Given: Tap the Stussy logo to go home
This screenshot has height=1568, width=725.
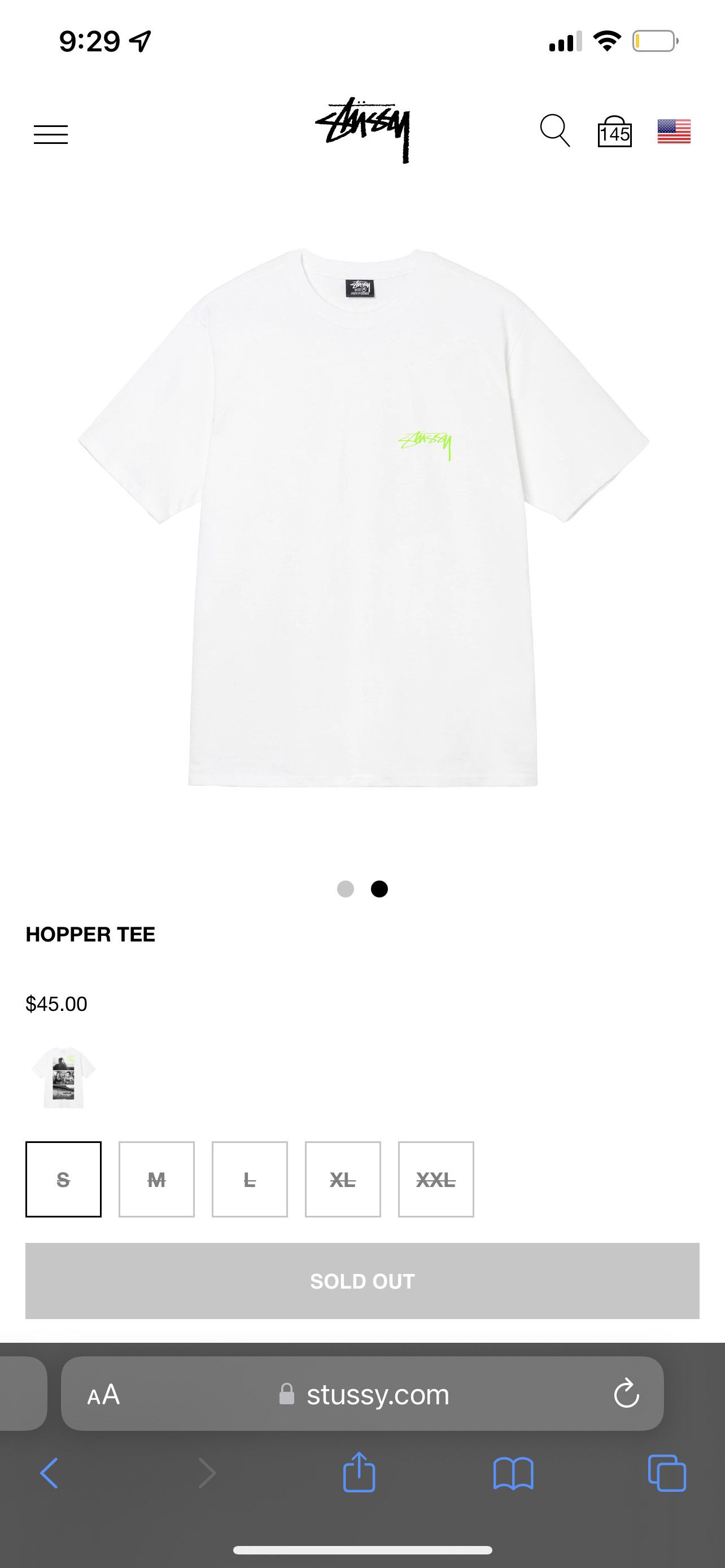Looking at the screenshot, I should point(363,130).
